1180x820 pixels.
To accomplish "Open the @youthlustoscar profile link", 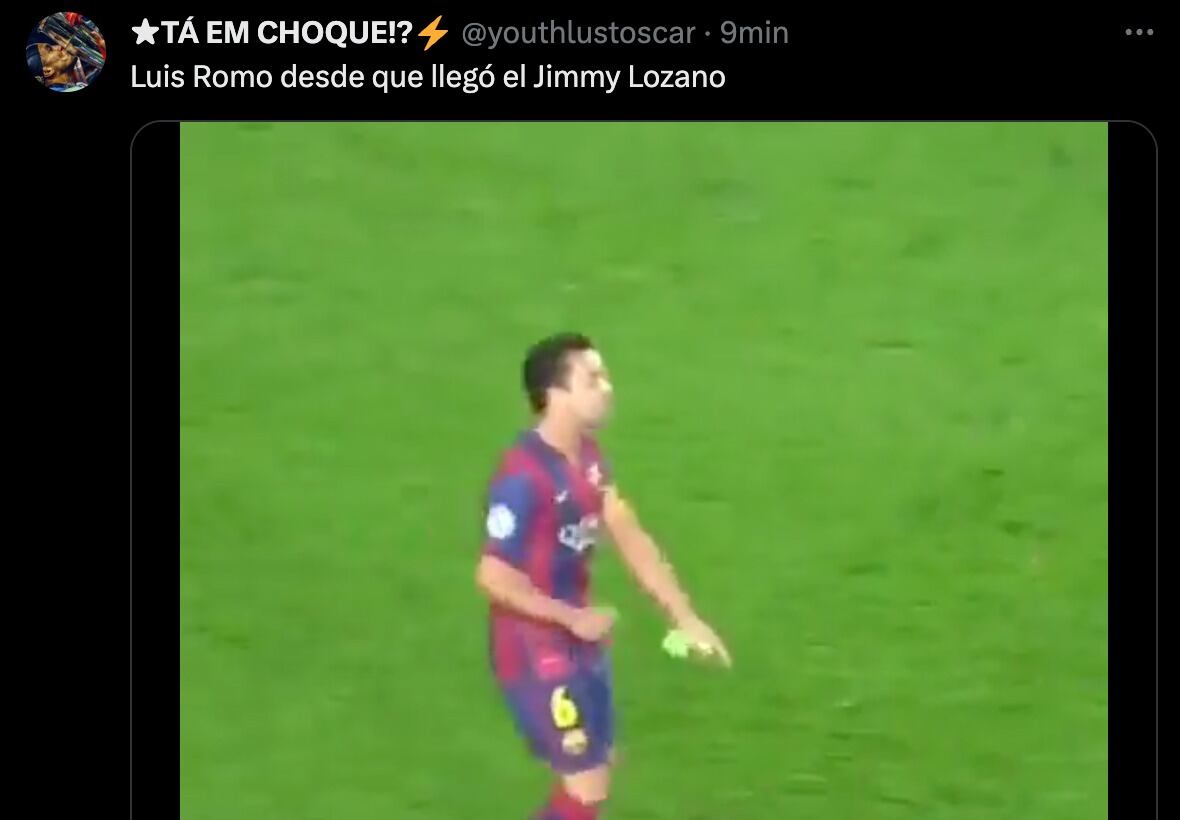I will click(577, 33).
